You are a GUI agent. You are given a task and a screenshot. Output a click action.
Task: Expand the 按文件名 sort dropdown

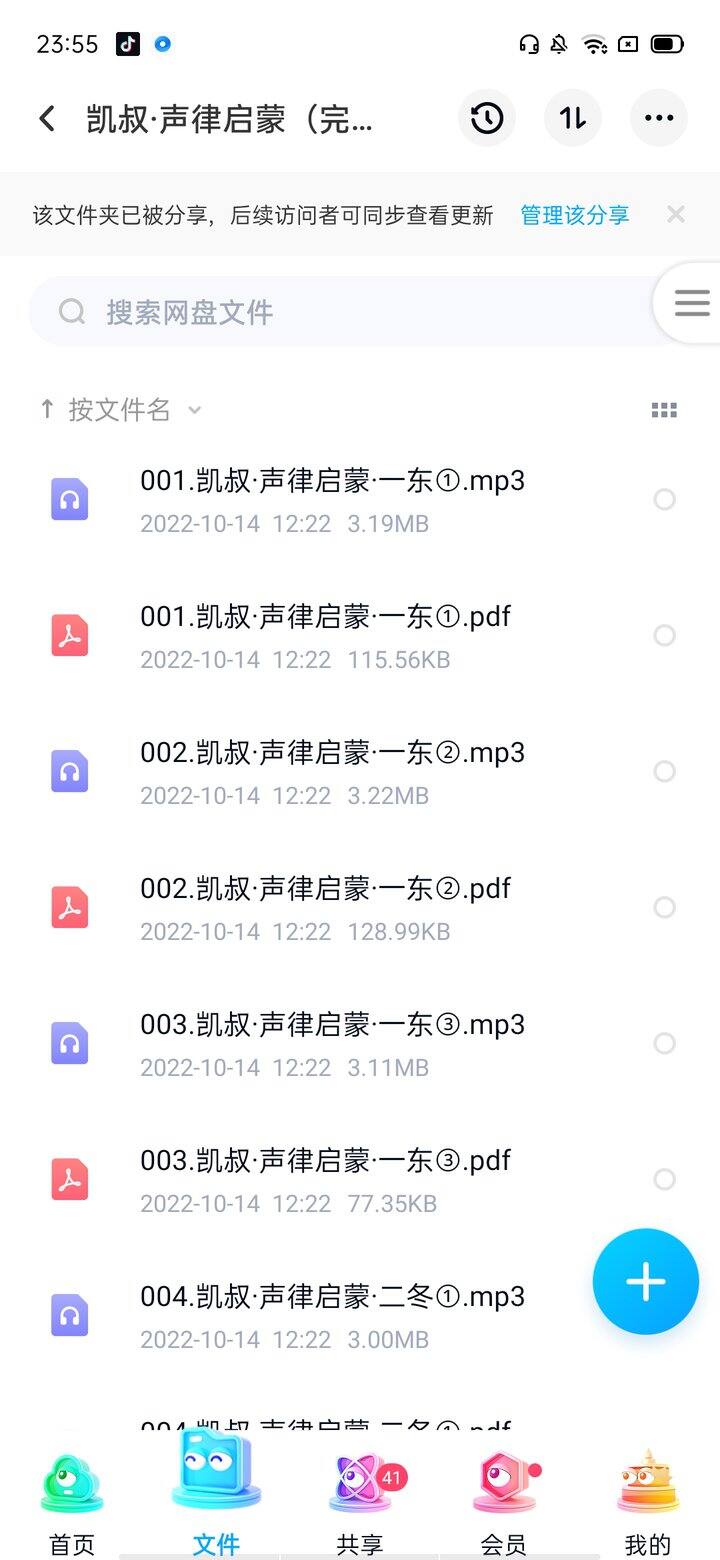click(120, 409)
